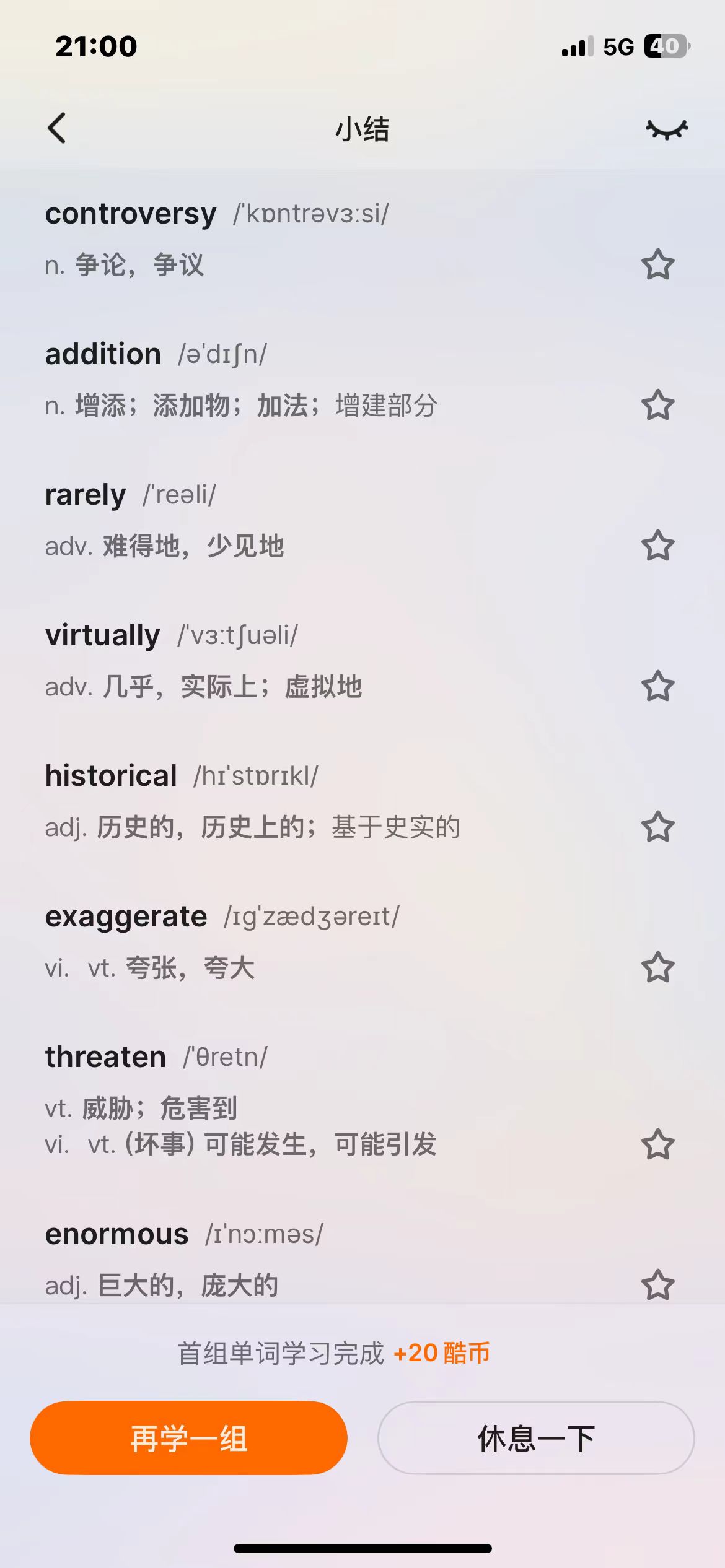Viewport: 725px width, 1568px height.
Task: Star the word addition
Action: pos(657,406)
